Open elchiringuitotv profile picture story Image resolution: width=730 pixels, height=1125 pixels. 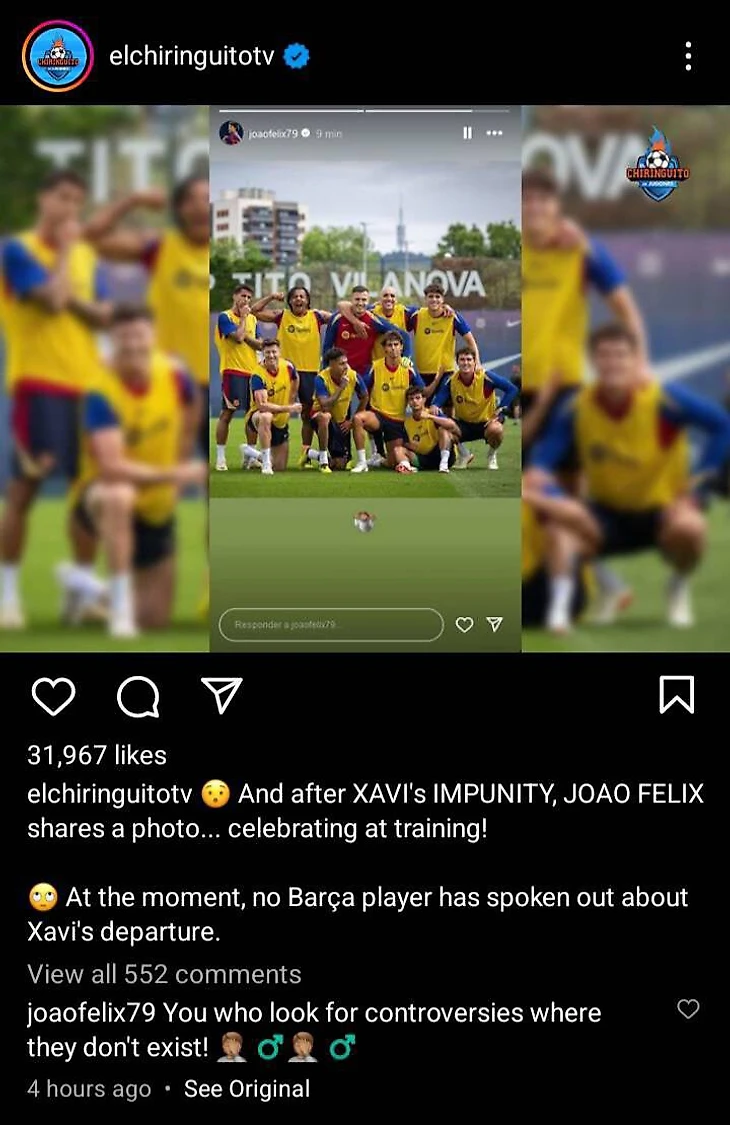(x=57, y=56)
